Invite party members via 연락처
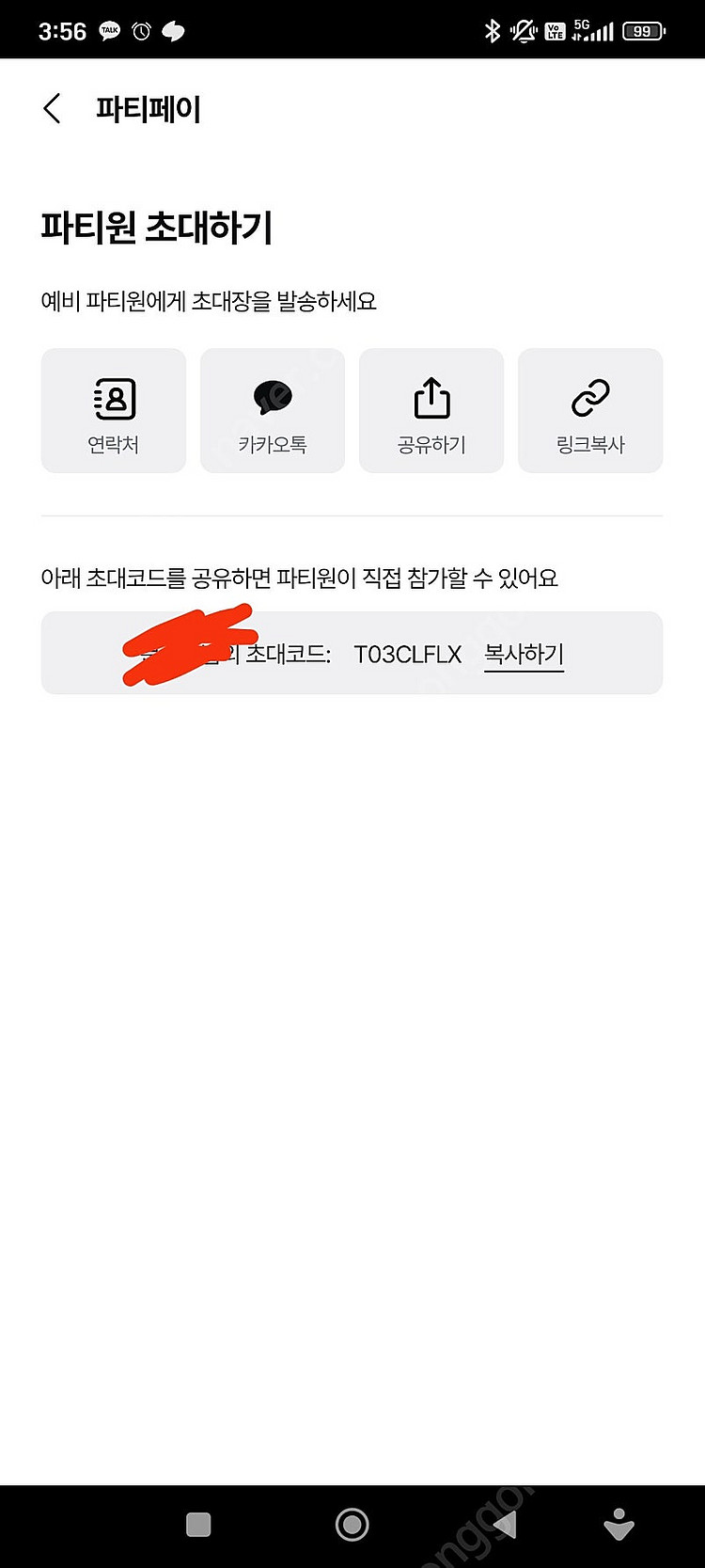The image size is (705, 1568). click(114, 411)
